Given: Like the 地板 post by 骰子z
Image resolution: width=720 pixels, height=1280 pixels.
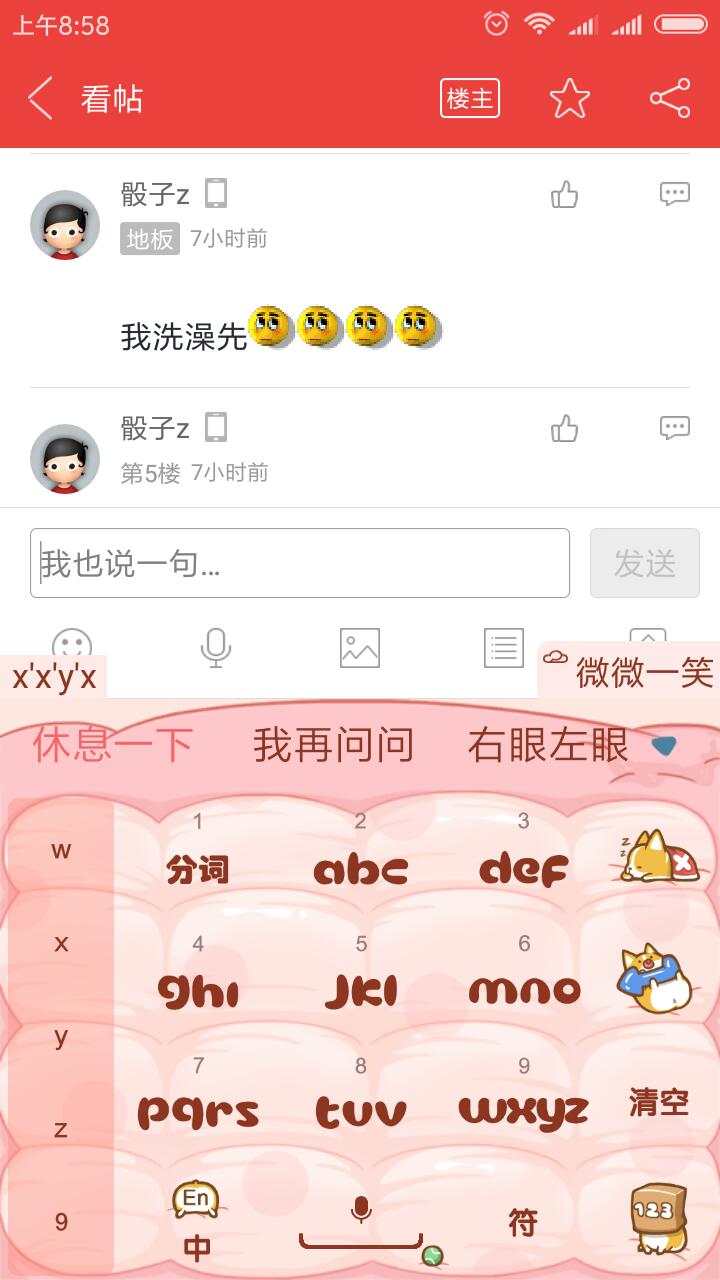Looking at the screenshot, I should click(565, 195).
